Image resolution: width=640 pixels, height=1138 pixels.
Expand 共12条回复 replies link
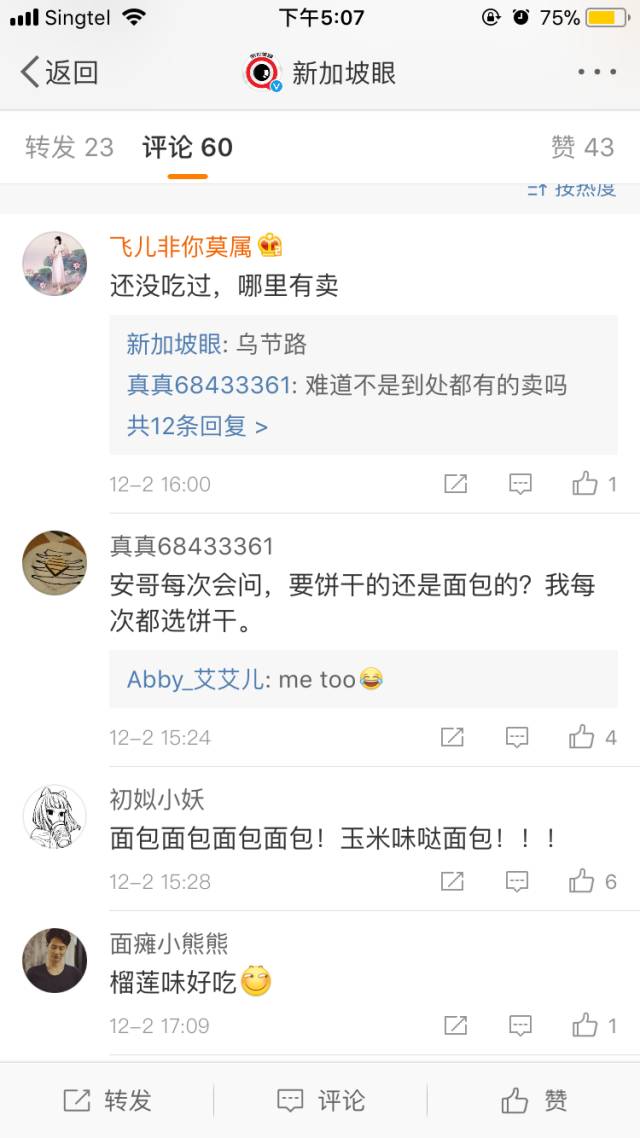[197, 426]
